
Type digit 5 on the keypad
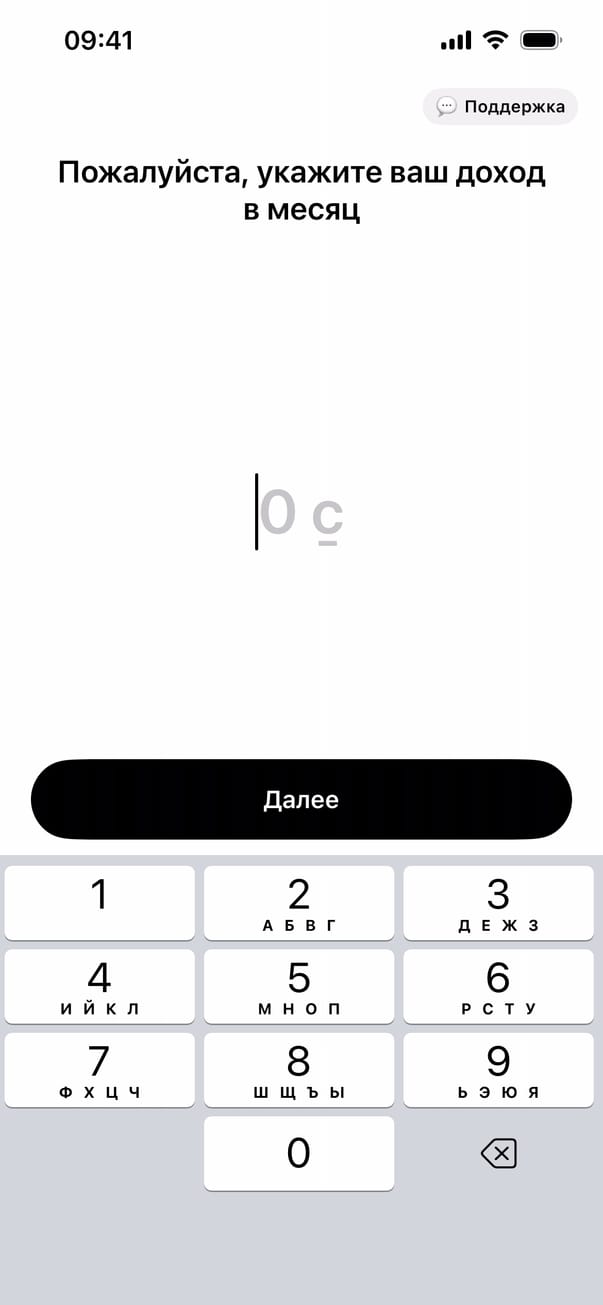(299, 986)
